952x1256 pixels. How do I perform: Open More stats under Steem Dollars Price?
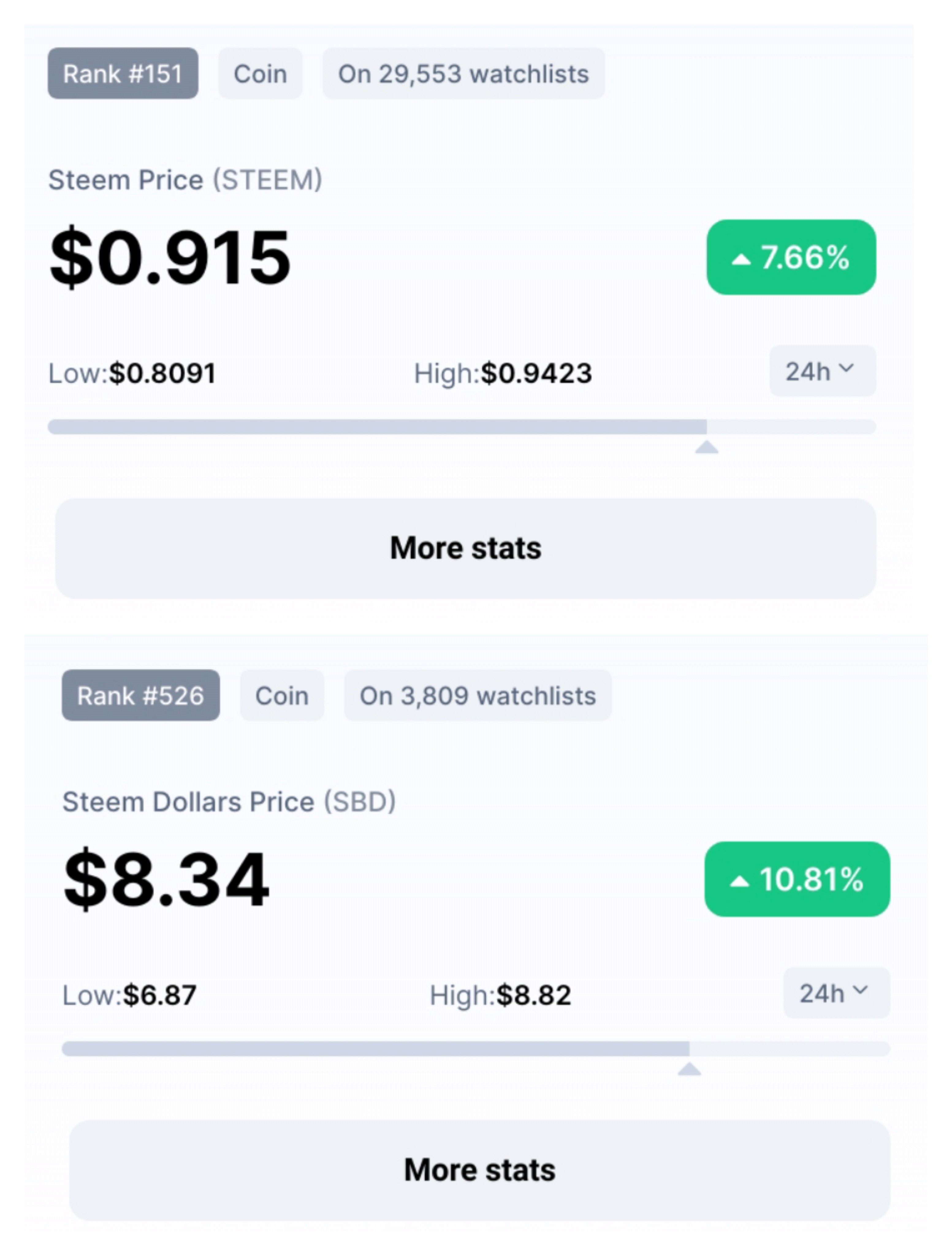(480, 1170)
